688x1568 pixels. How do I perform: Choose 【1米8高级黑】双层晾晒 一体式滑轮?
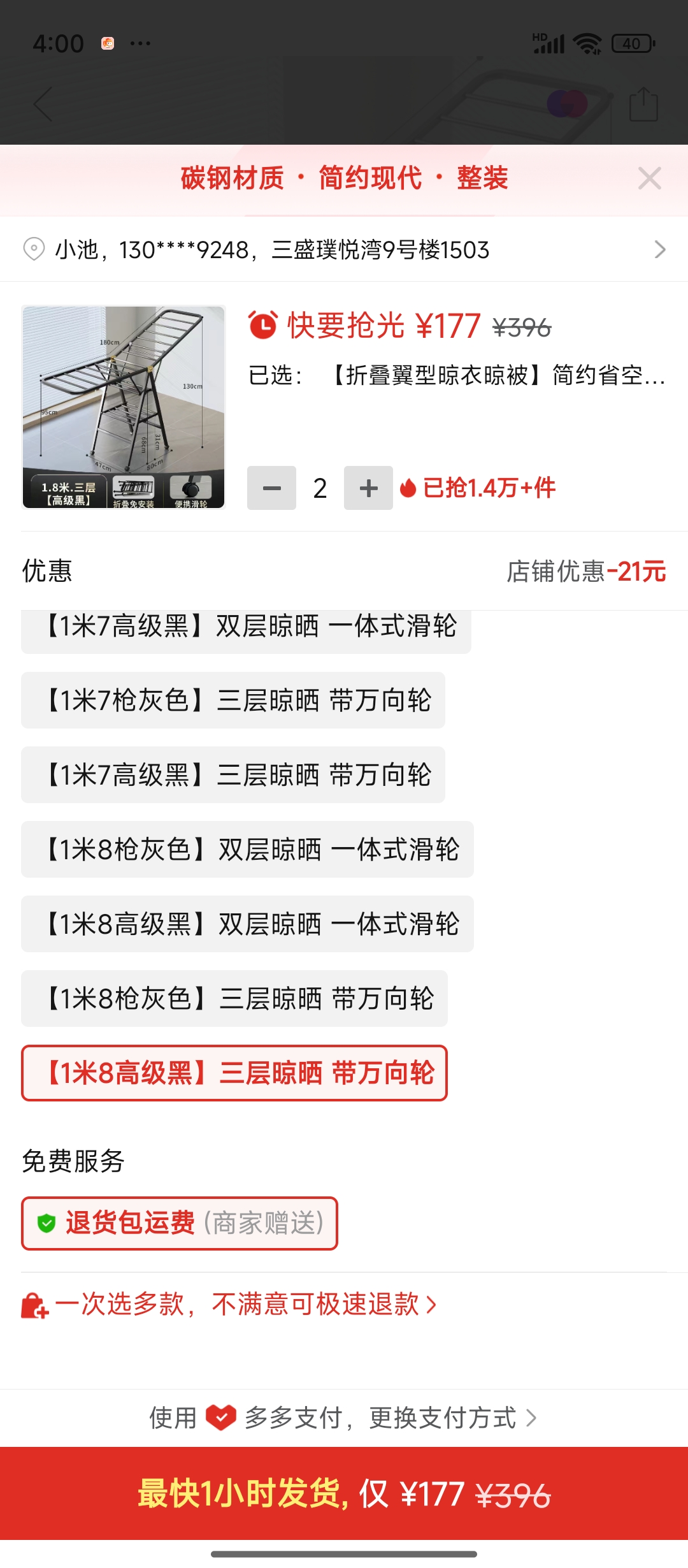click(x=247, y=924)
